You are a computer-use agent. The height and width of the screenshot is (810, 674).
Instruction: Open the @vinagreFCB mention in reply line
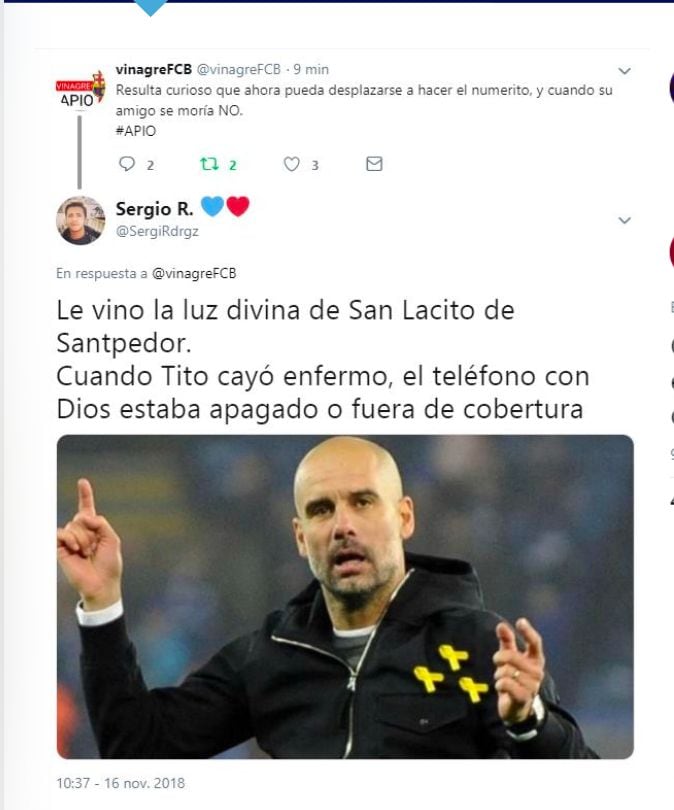pos(194,272)
